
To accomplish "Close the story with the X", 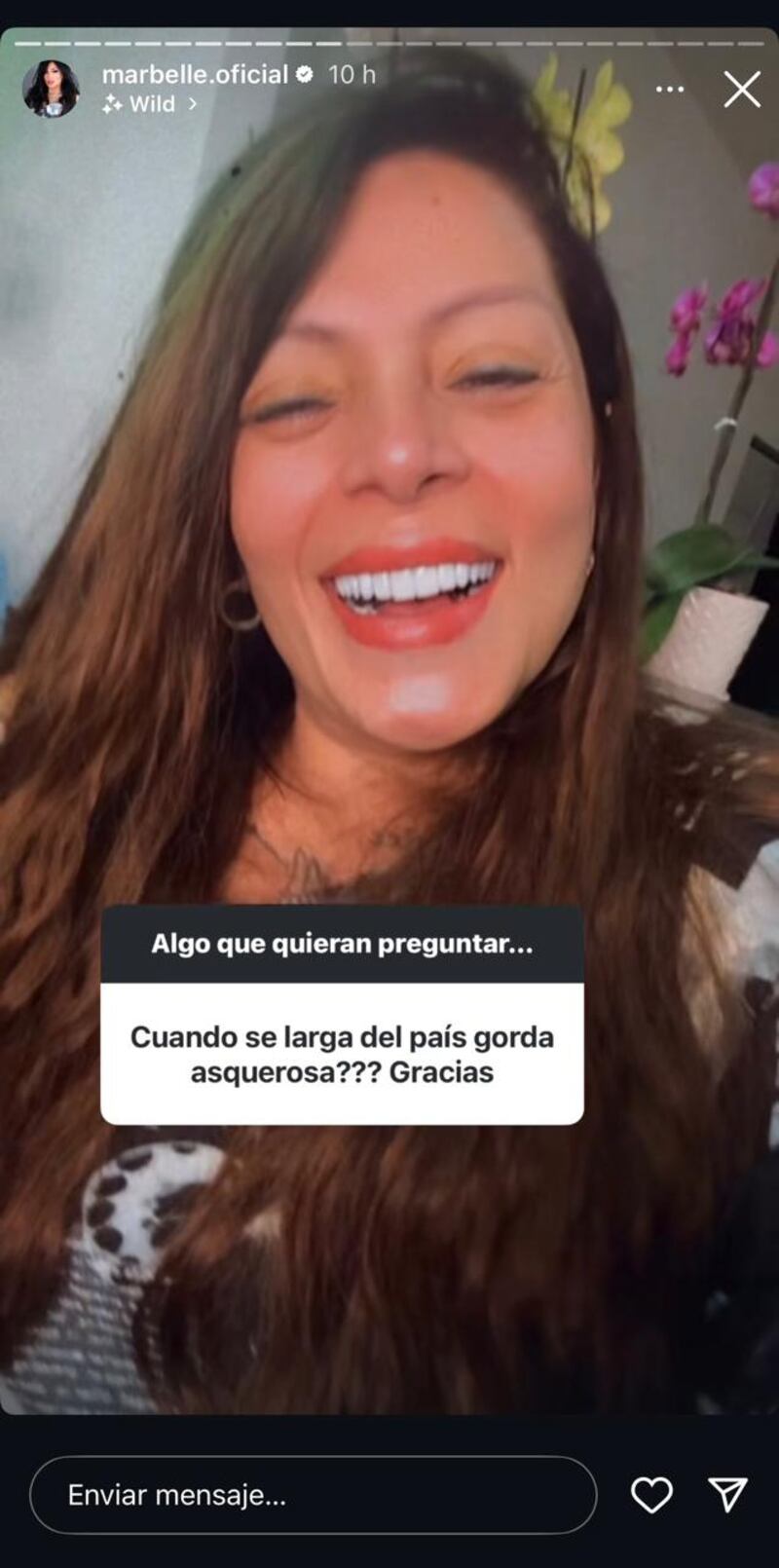I will tap(742, 89).
